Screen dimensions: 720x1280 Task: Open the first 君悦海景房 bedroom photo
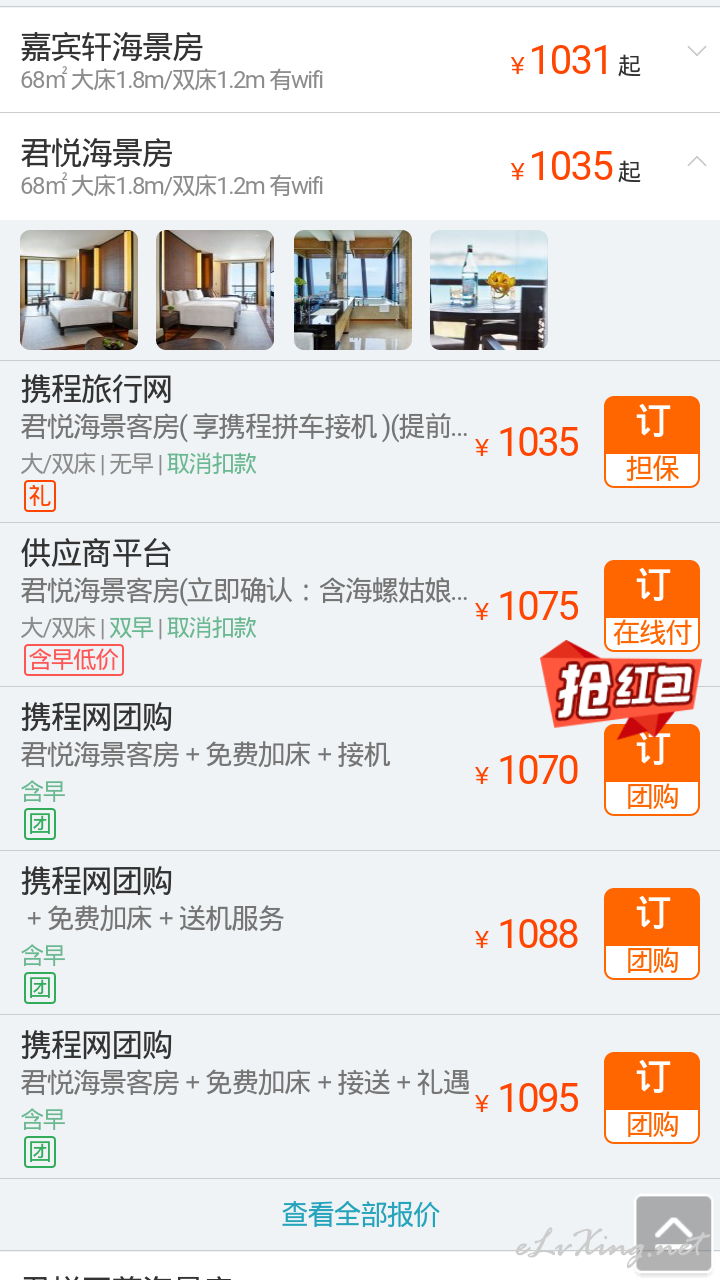[79, 290]
